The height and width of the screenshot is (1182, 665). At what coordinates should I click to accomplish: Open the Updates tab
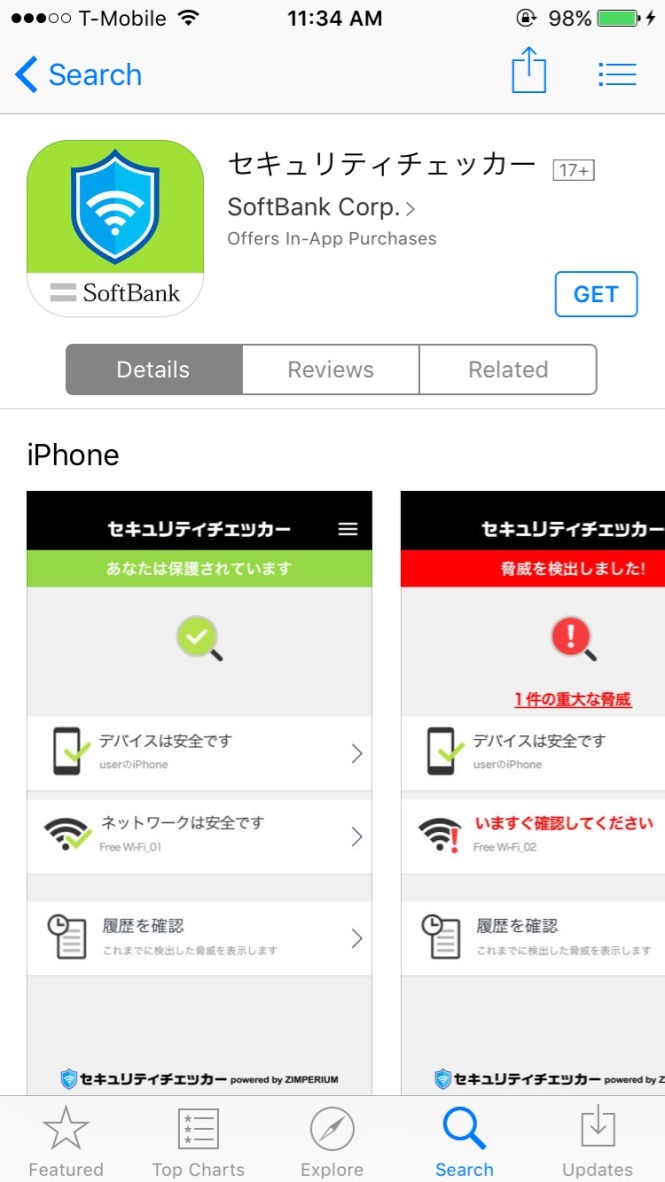click(x=598, y=1140)
